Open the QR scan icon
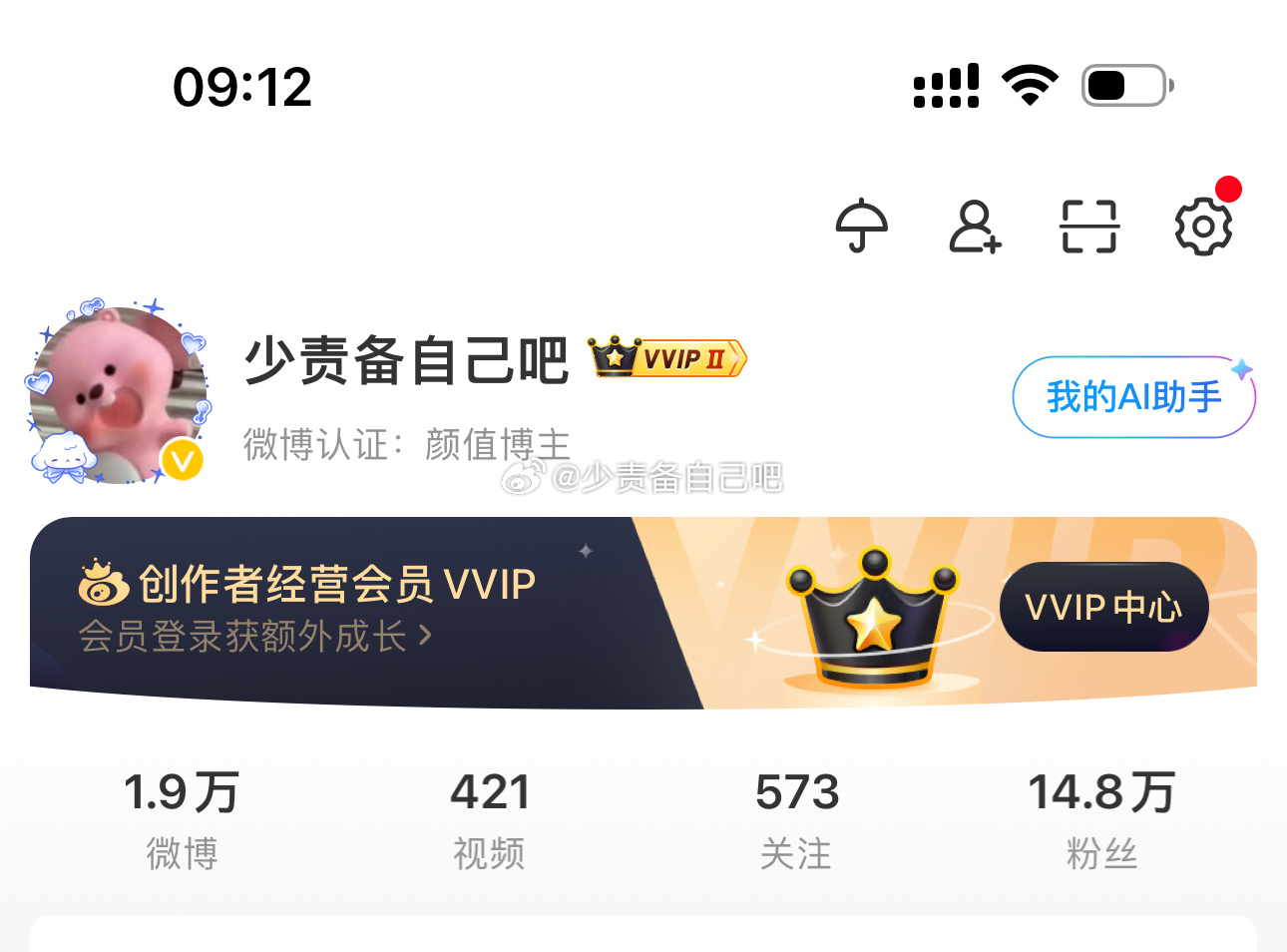 point(1088,227)
